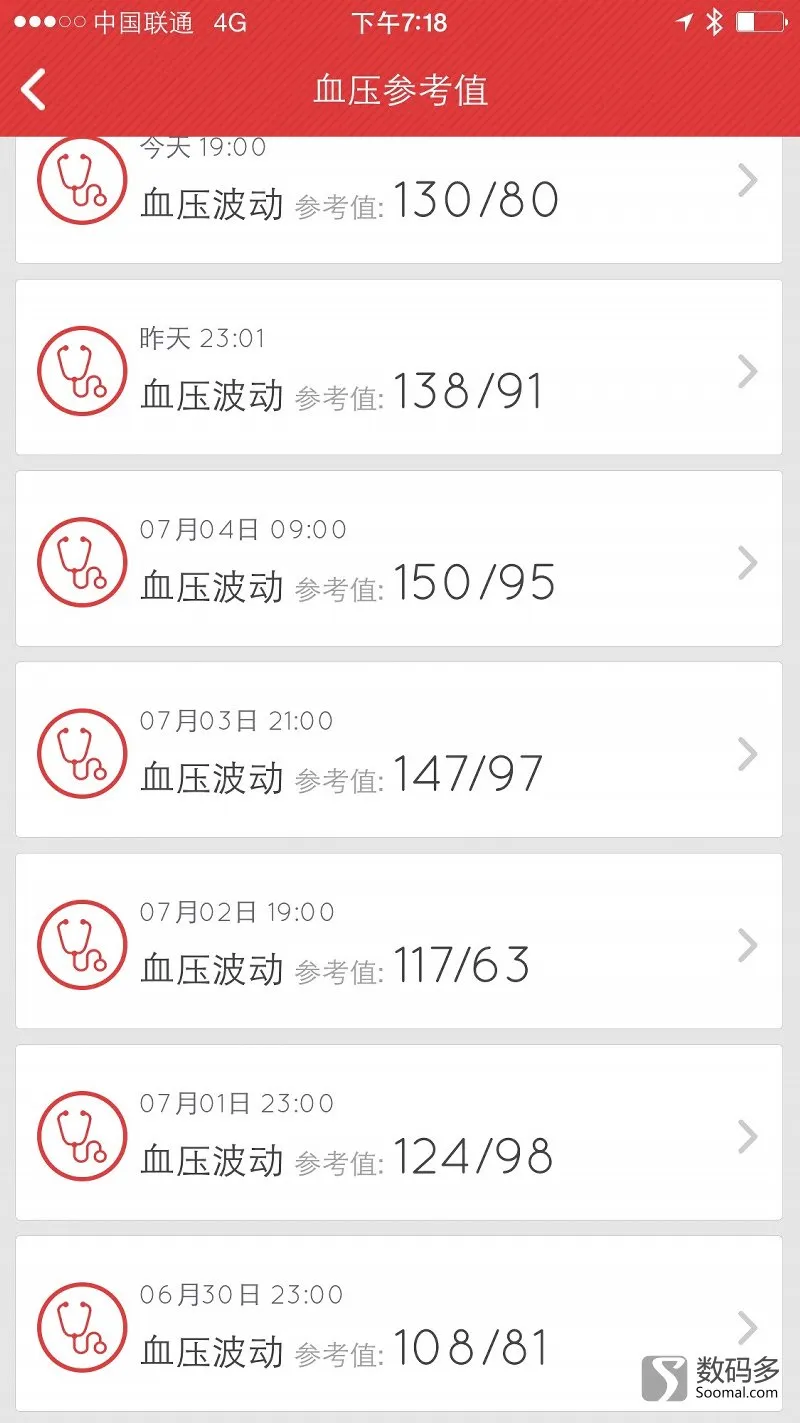Open the 07月03日 21:00 reading 147/97

click(399, 750)
